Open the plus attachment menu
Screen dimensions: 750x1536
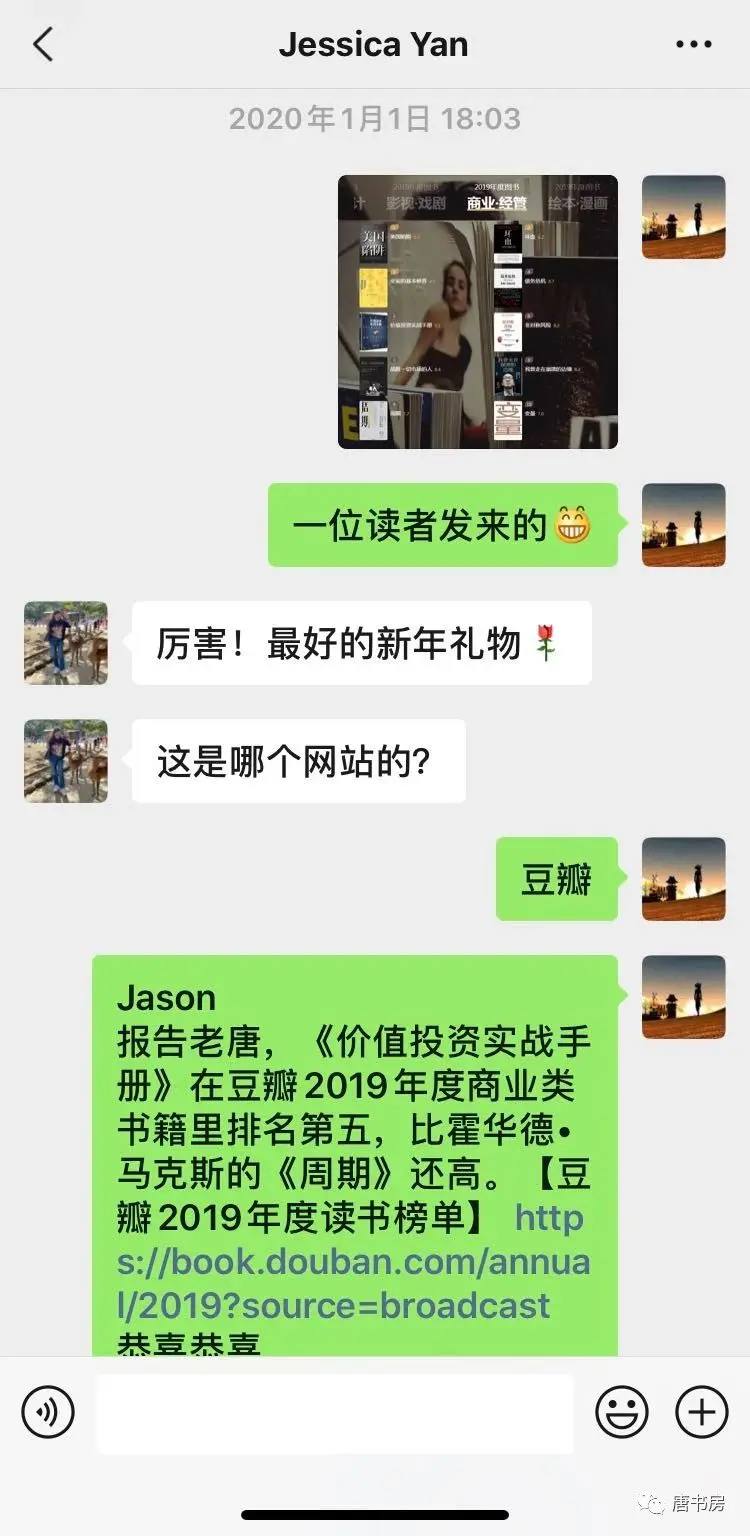pos(702,1412)
